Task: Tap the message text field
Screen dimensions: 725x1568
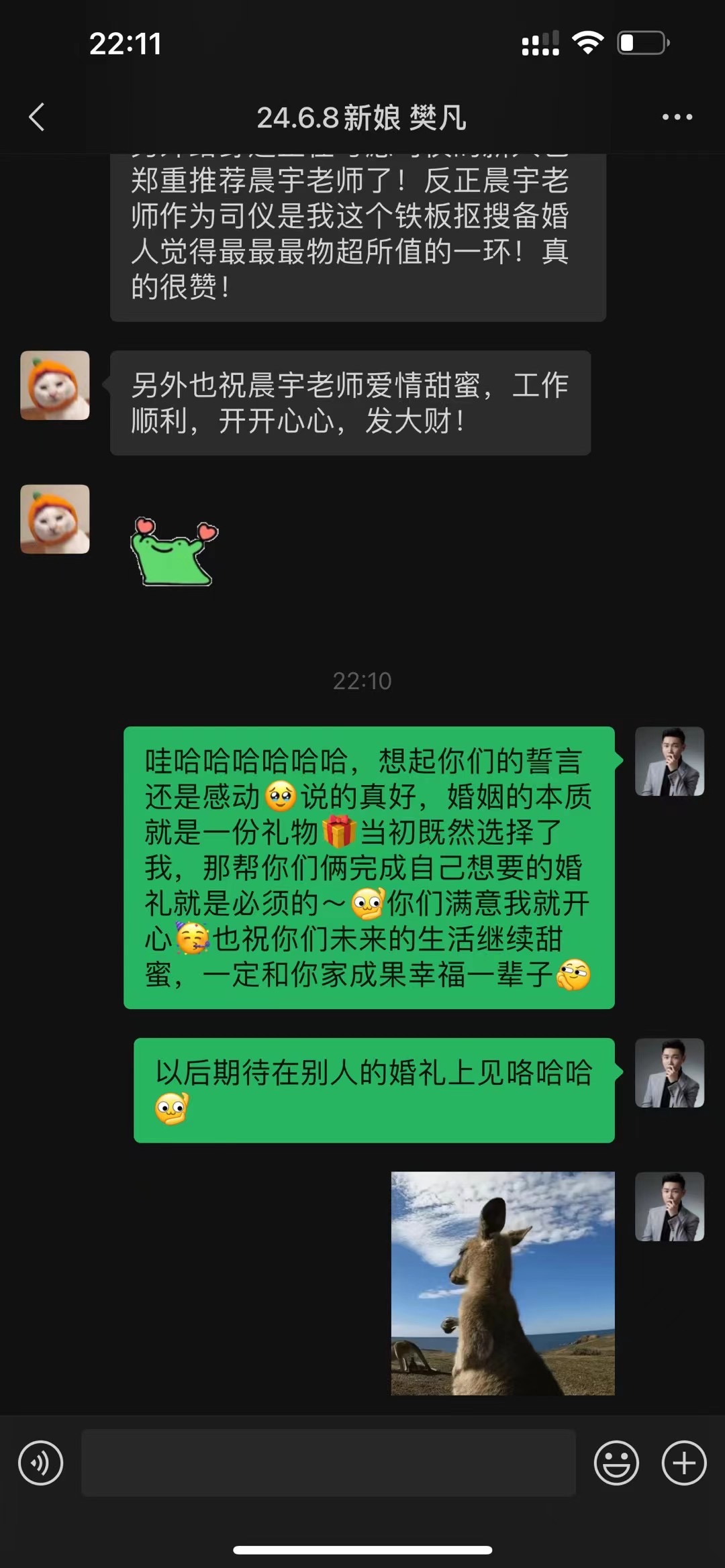Action: pos(329,1463)
